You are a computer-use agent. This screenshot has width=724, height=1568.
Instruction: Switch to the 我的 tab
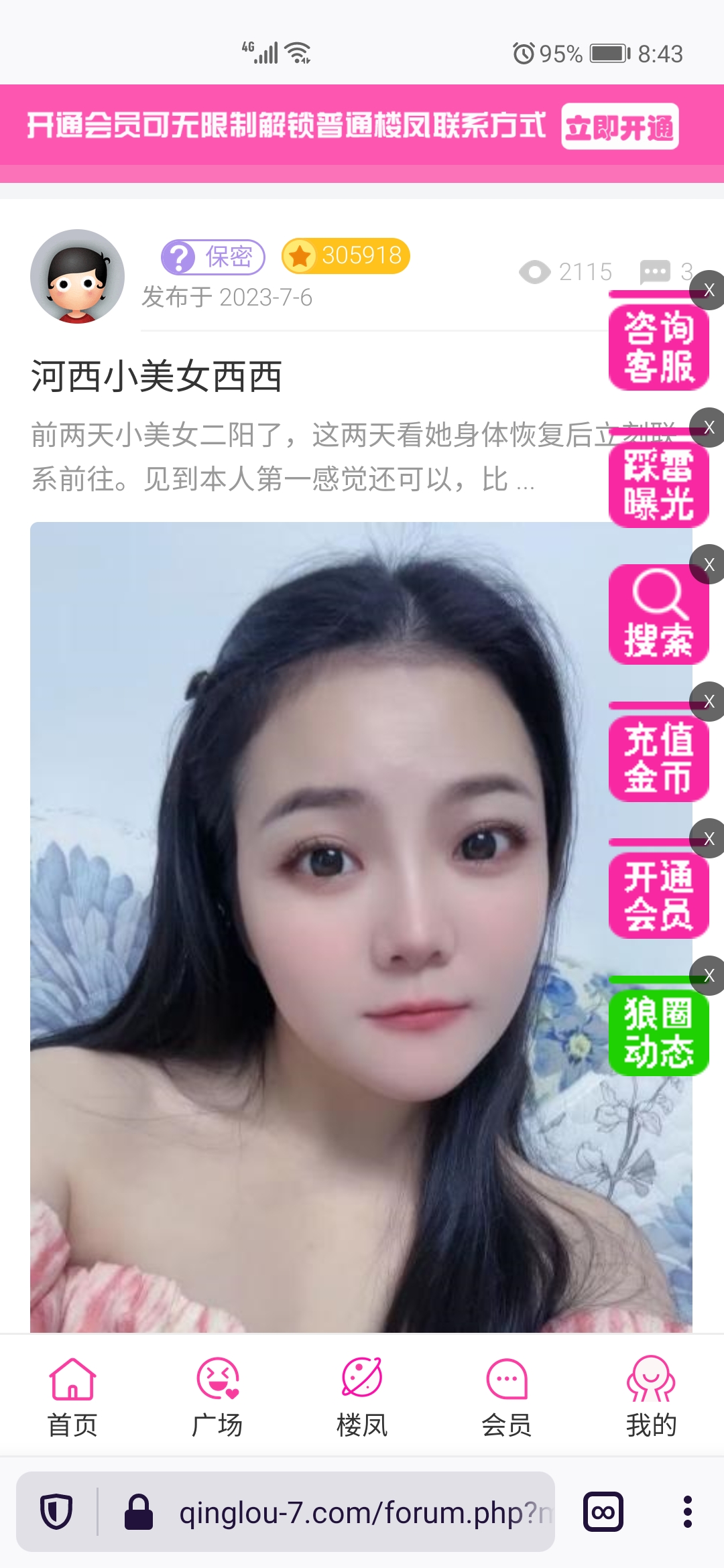pyautogui.click(x=651, y=1396)
